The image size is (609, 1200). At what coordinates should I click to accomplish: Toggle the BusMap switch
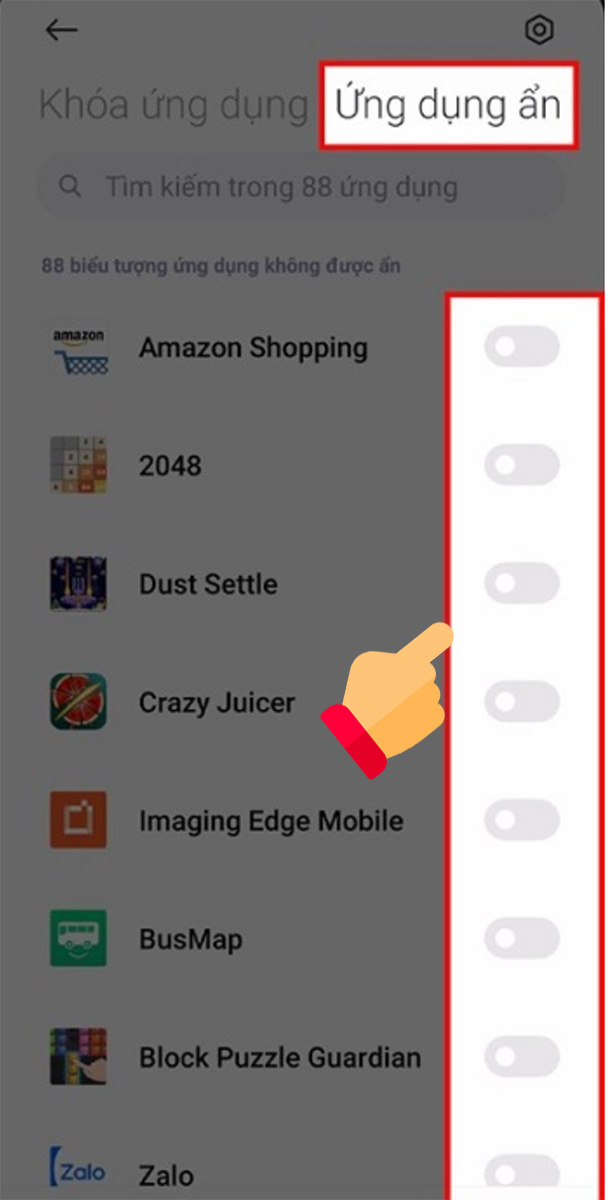(521, 938)
